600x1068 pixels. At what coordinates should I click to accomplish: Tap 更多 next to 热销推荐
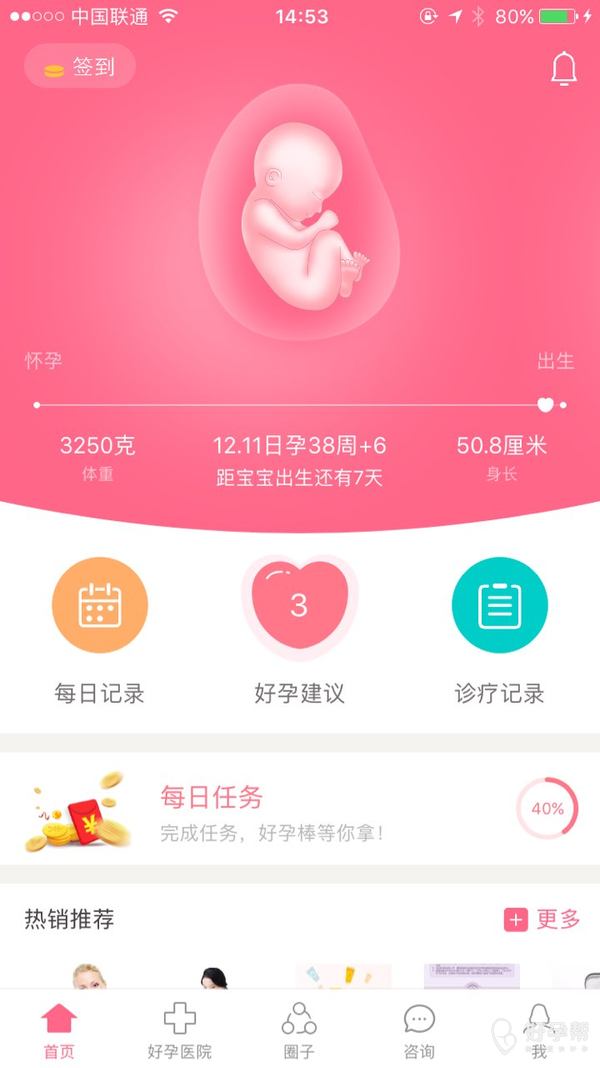[x=543, y=919]
